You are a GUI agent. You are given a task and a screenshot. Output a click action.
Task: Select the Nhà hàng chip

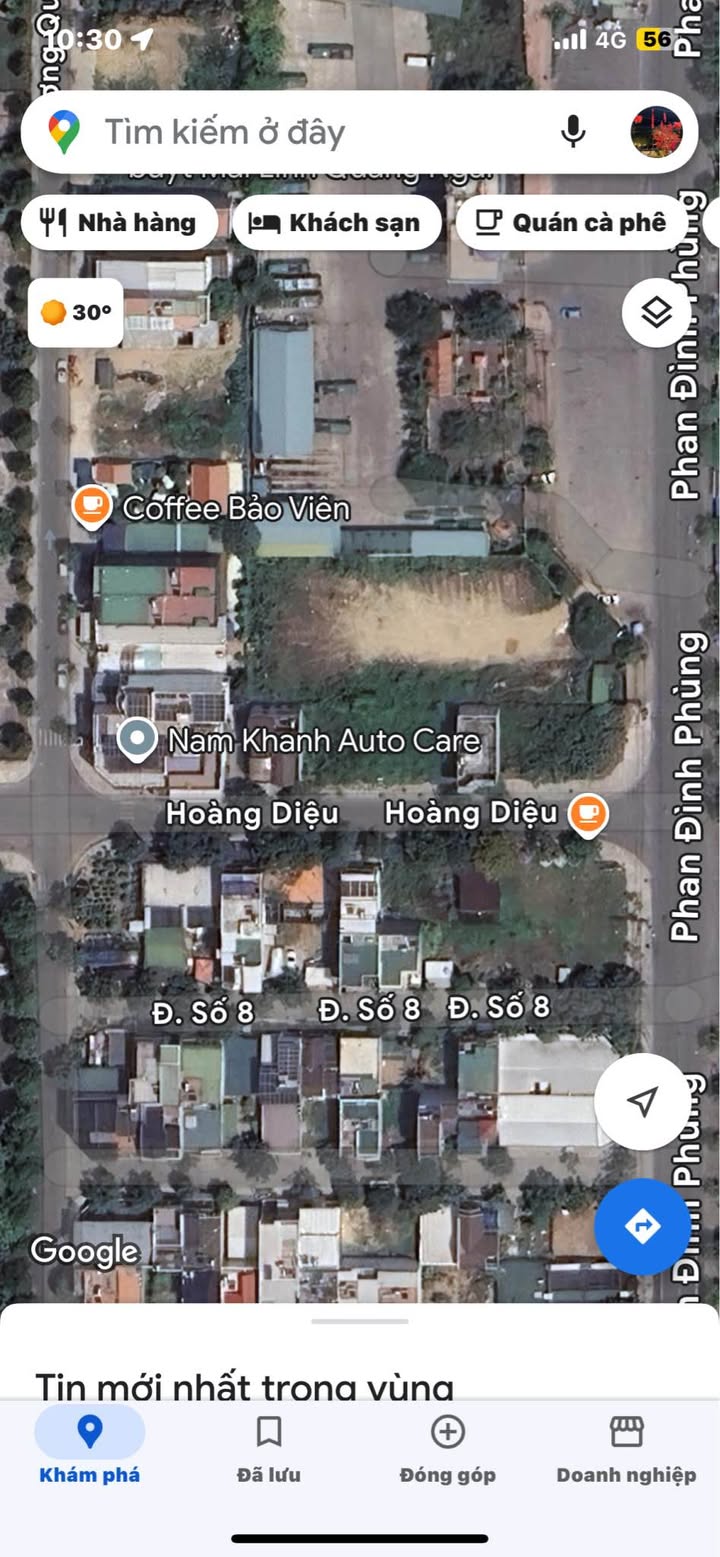[x=119, y=222]
